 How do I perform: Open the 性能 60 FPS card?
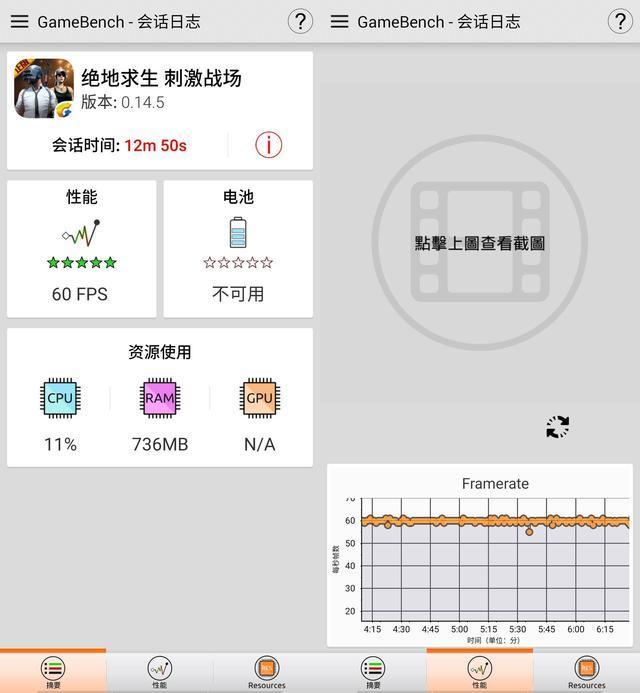coord(81,249)
